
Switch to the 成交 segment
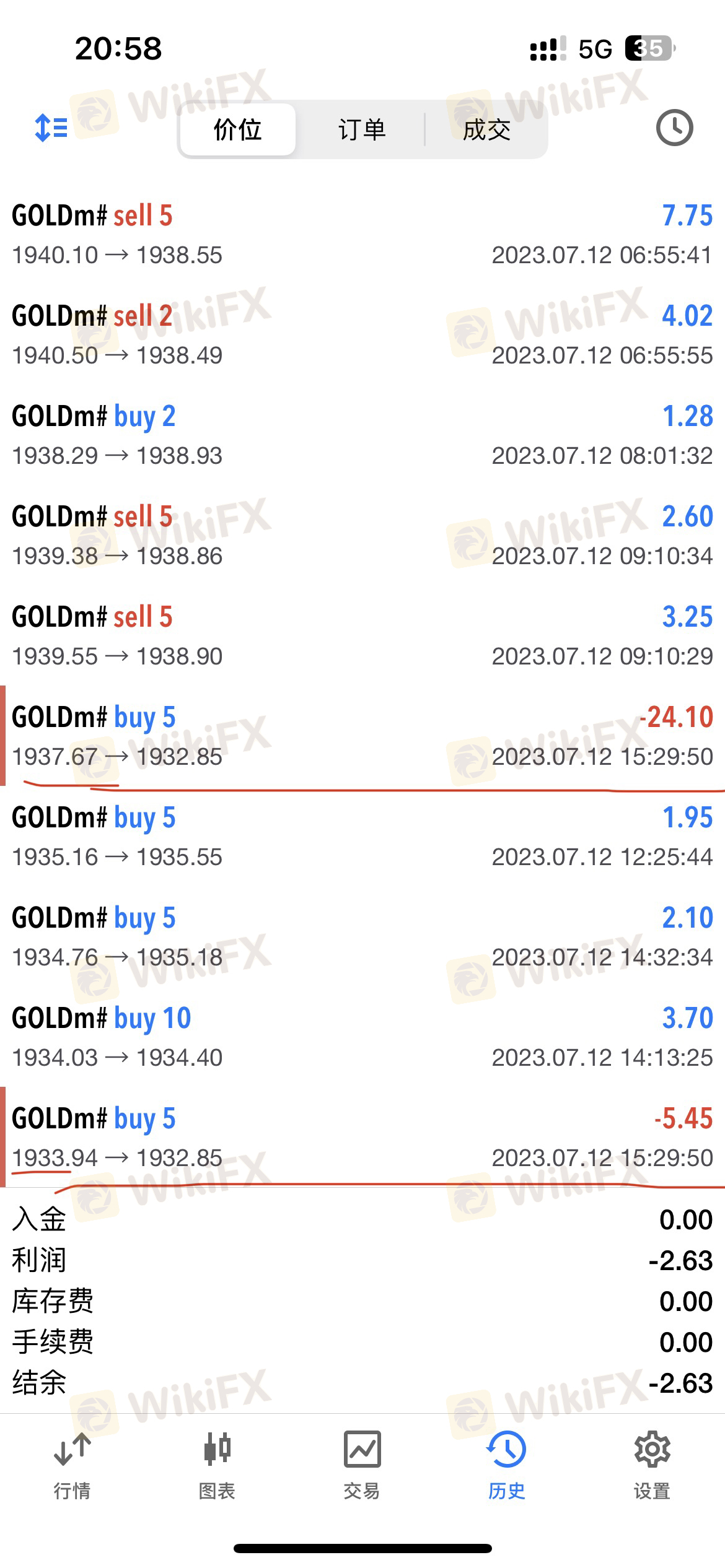pyautogui.click(x=486, y=129)
